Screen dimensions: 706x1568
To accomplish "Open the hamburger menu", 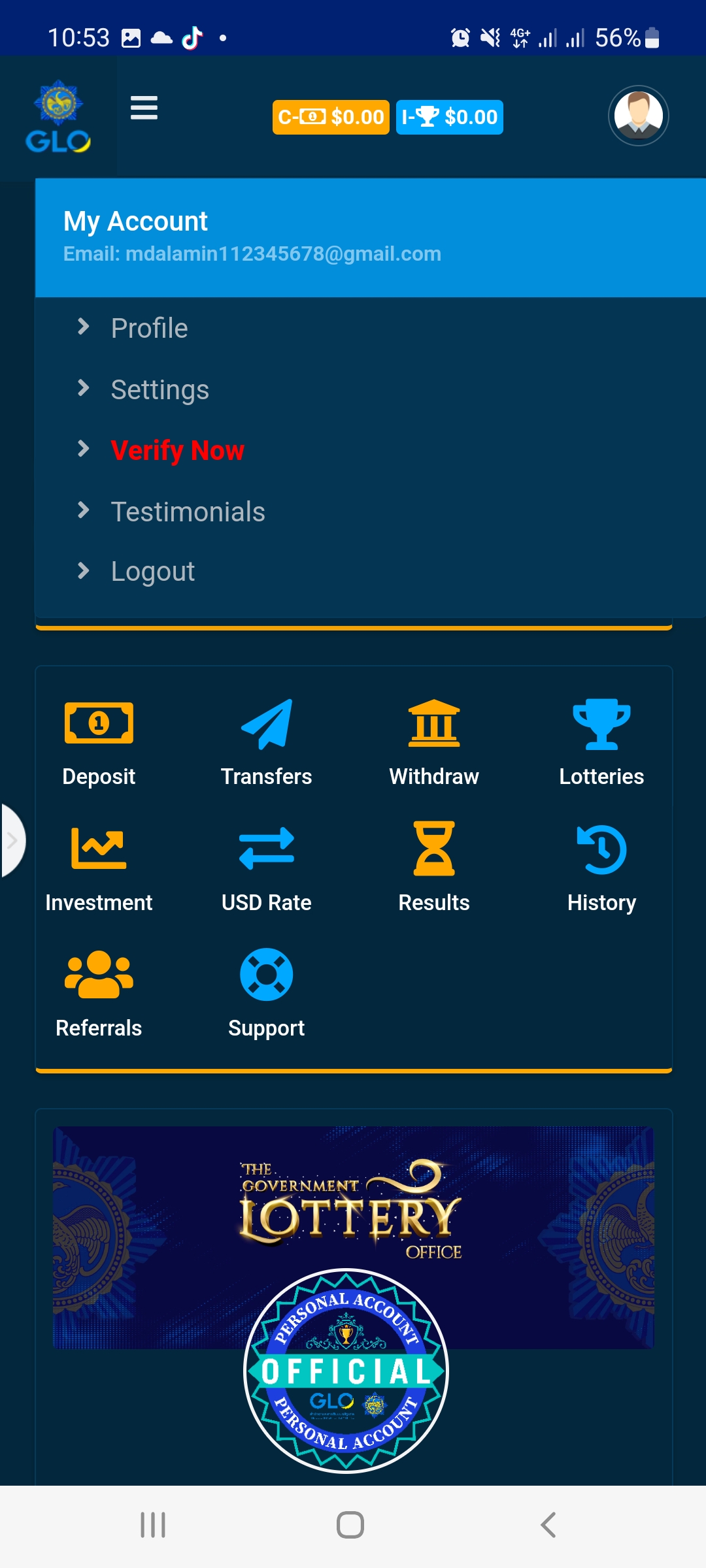I will coord(144,108).
